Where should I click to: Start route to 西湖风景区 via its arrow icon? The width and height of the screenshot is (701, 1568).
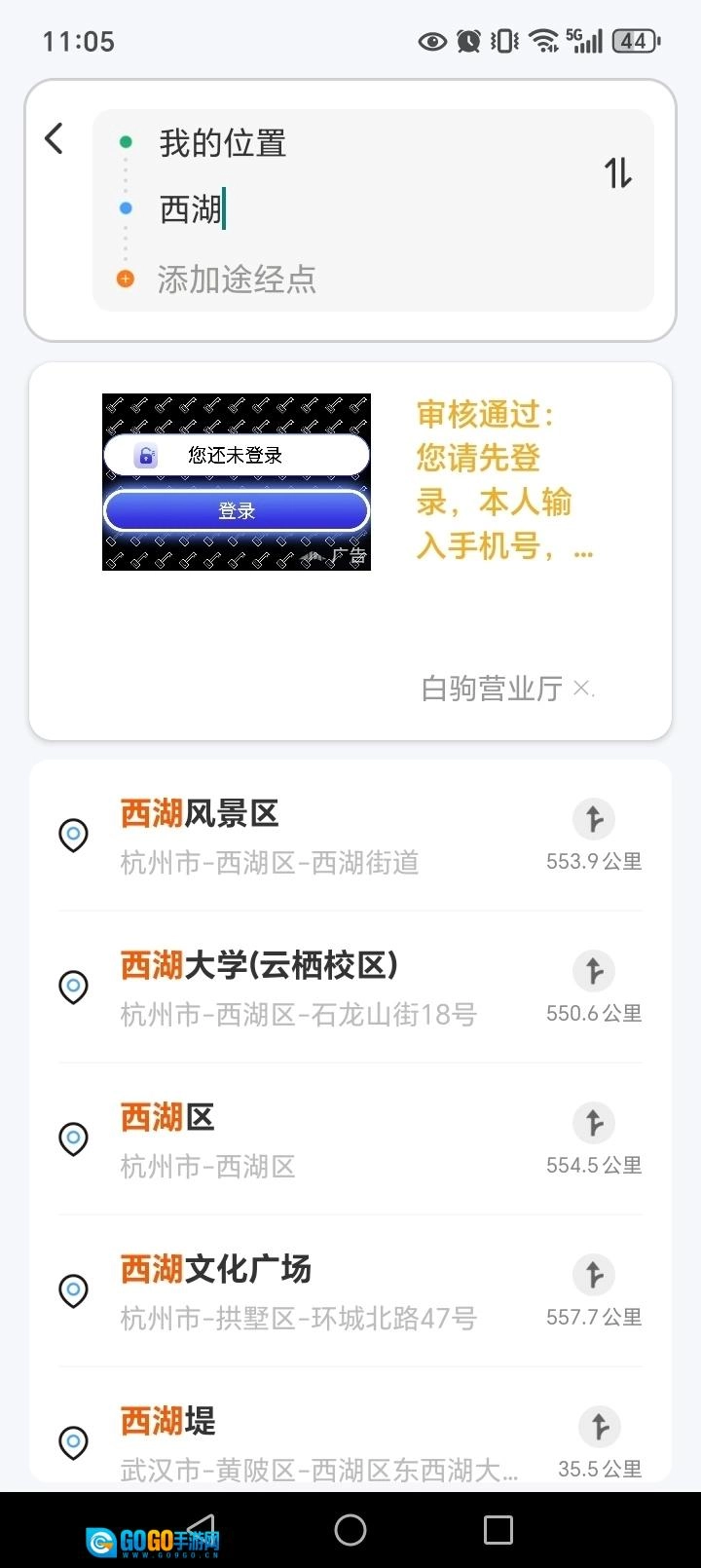[x=594, y=819]
